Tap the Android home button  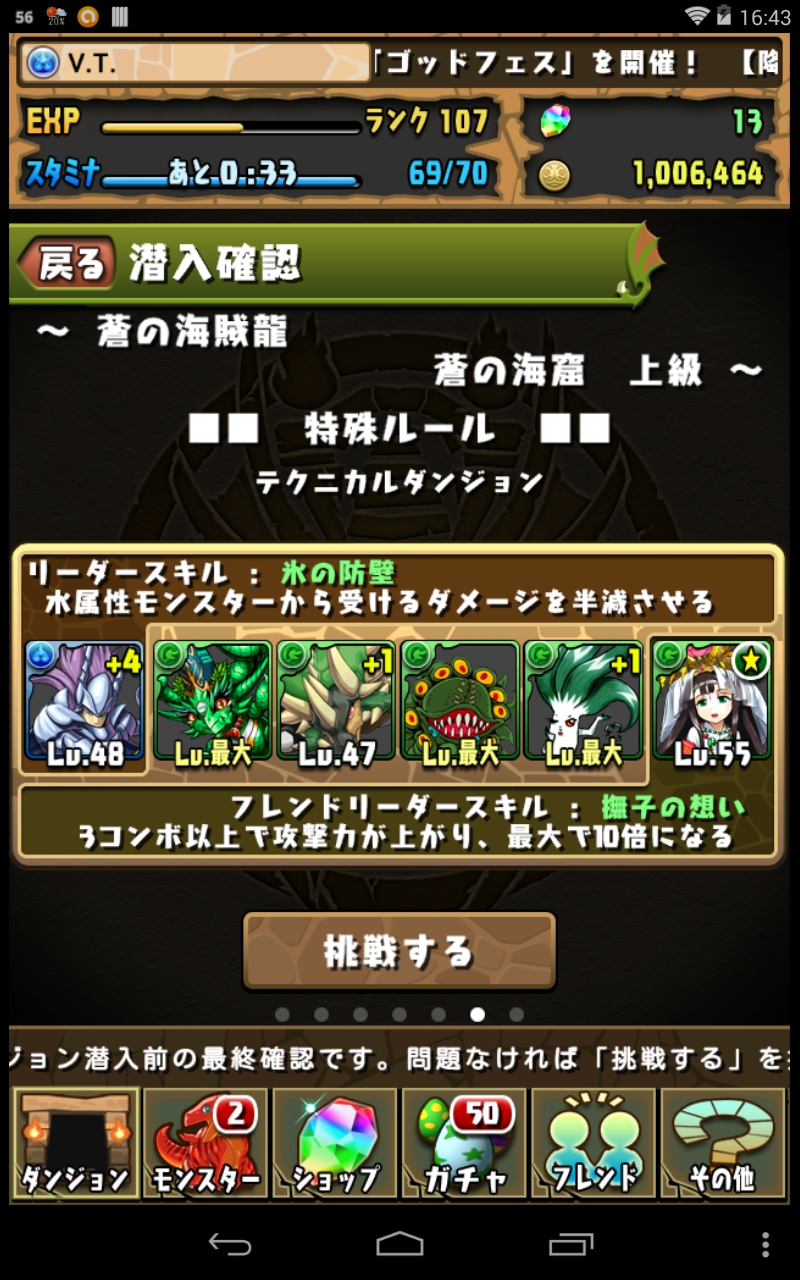click(x=400, y=1244)
